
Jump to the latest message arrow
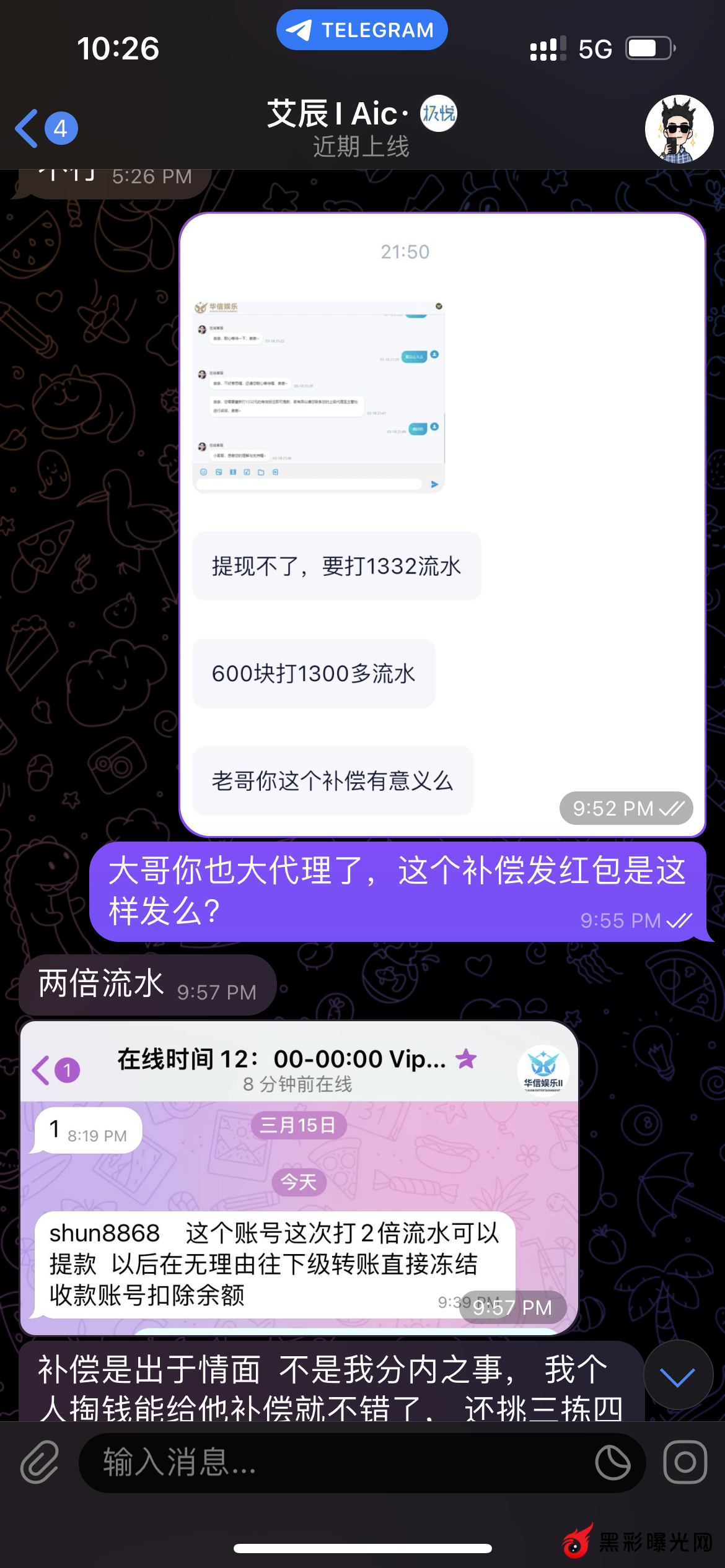pyautogui.click(x=677, y=1375)
